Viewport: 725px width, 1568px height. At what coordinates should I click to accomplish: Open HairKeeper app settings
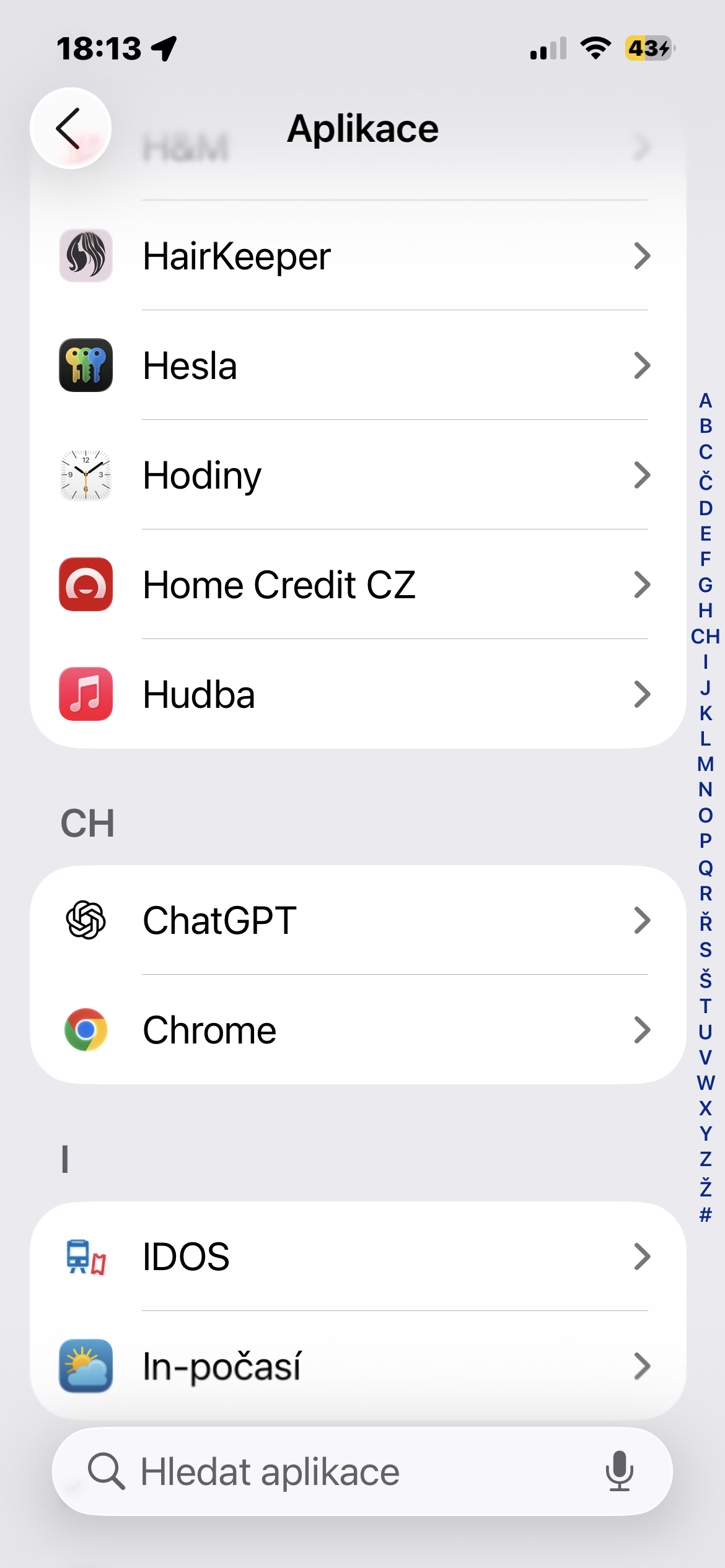[x=358, y=256]
